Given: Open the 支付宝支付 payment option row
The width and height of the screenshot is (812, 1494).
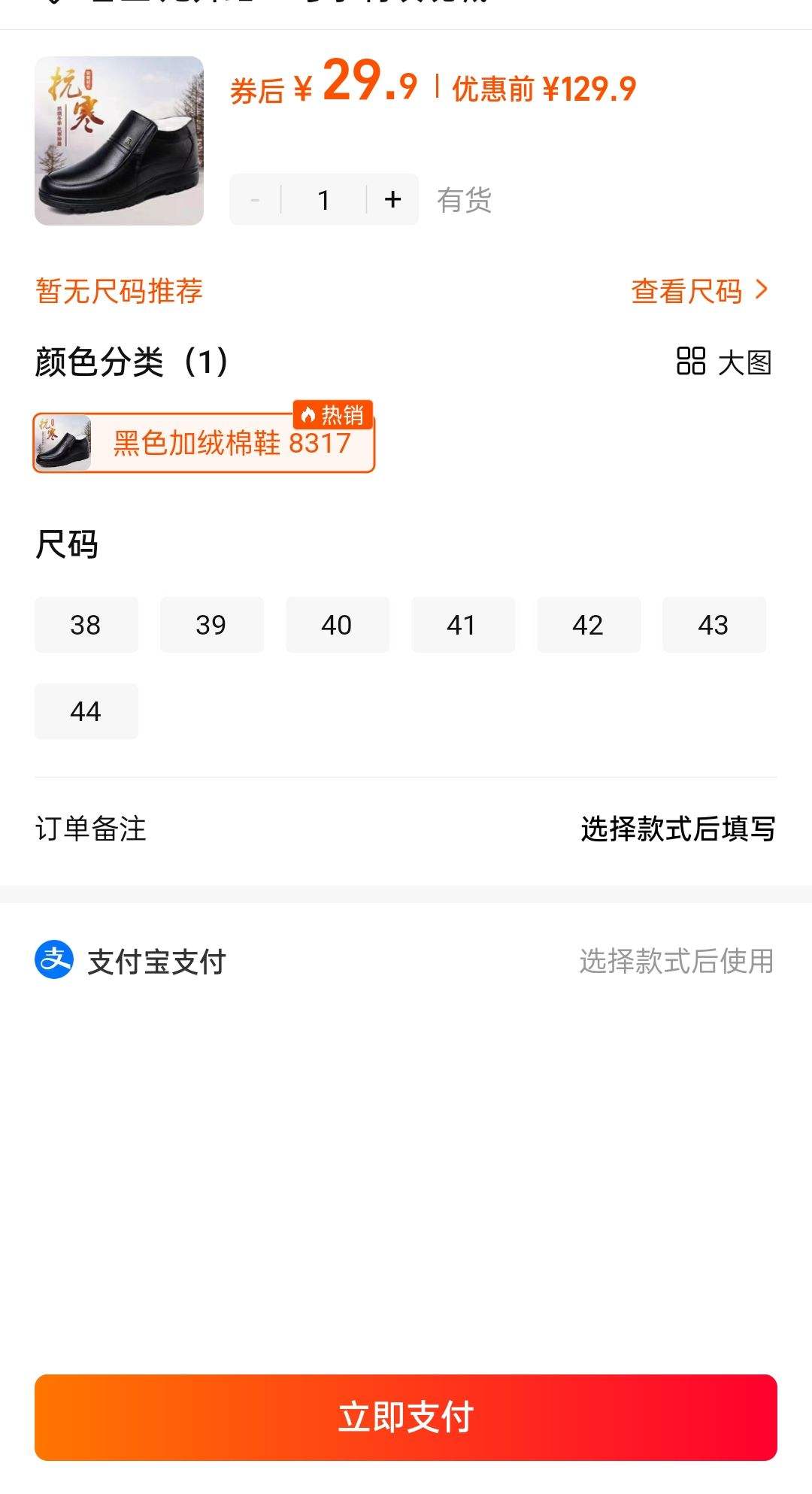Looking at the screenshot, I should [x=406, y=961].
